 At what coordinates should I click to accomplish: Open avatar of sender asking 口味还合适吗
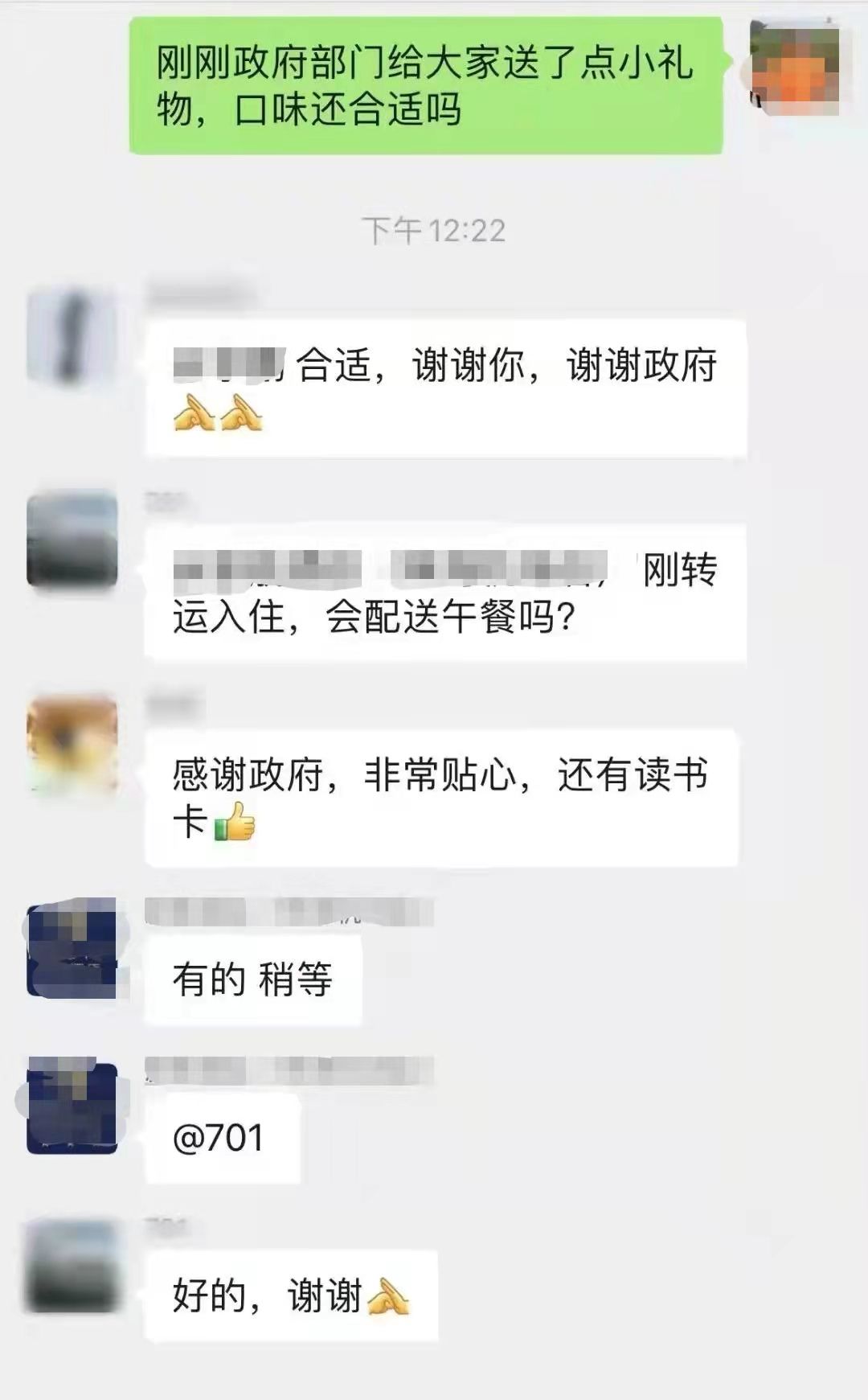click(x=794, y=67)
